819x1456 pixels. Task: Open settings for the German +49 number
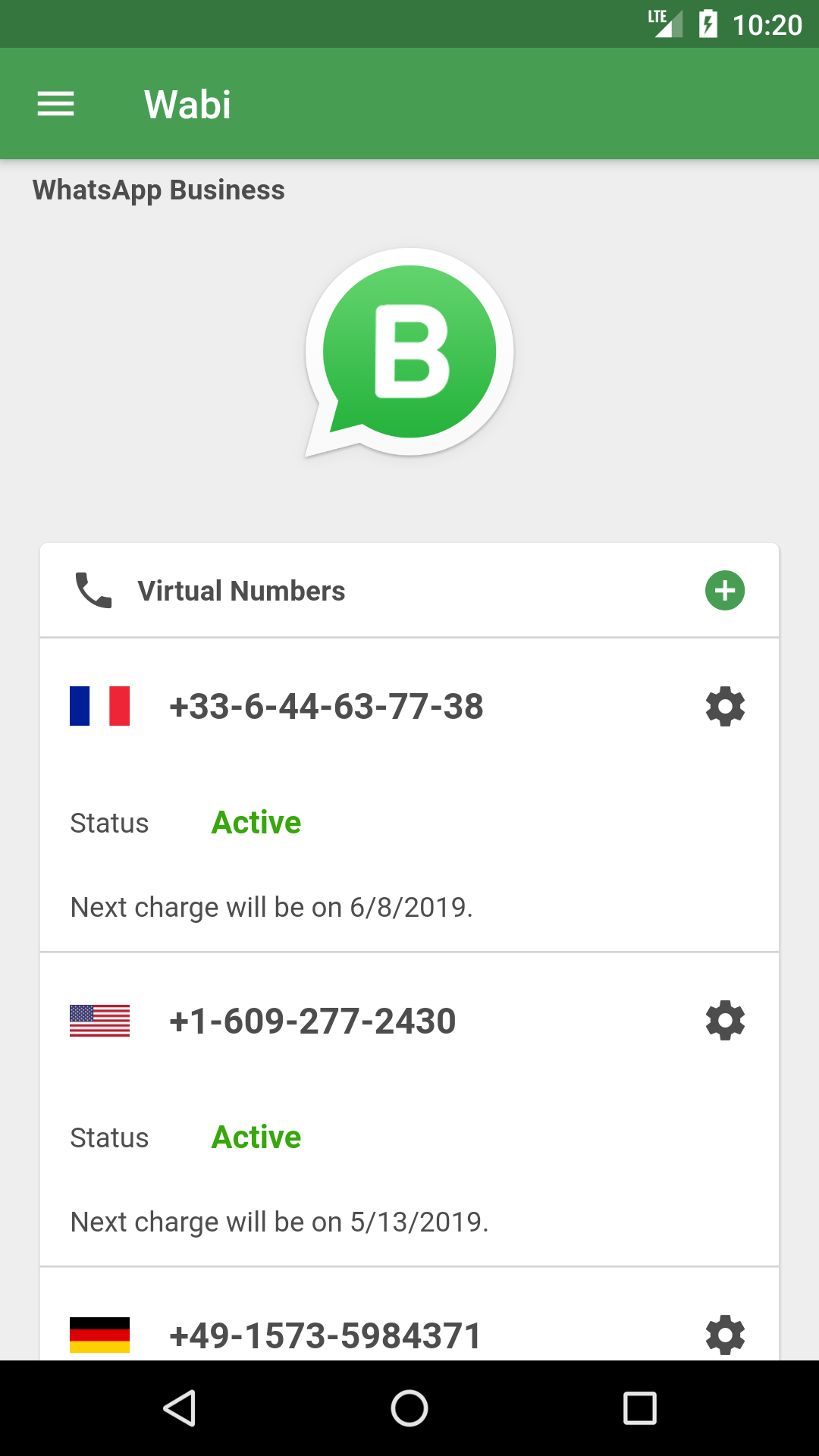coord(725,1335)
